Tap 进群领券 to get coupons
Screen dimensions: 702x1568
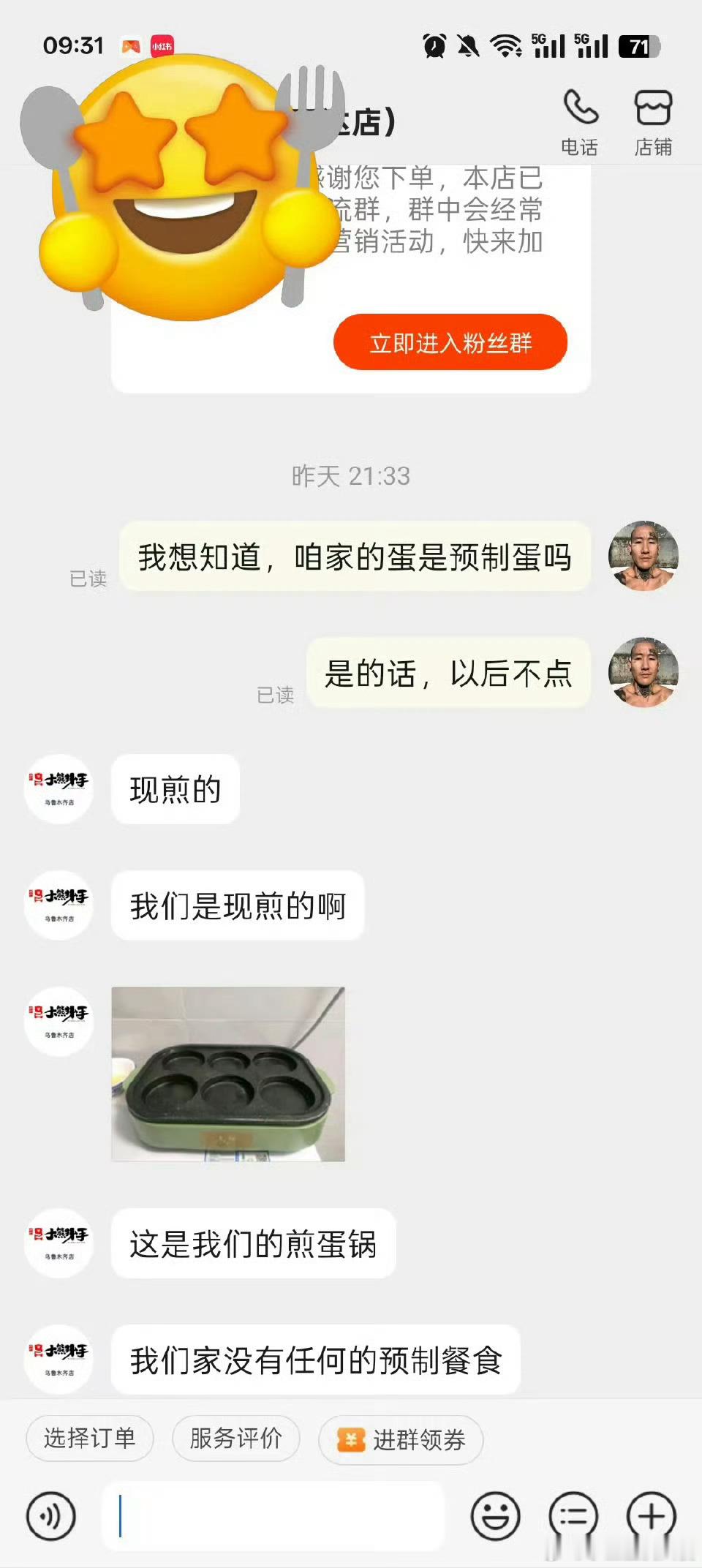pos(401,1437)
